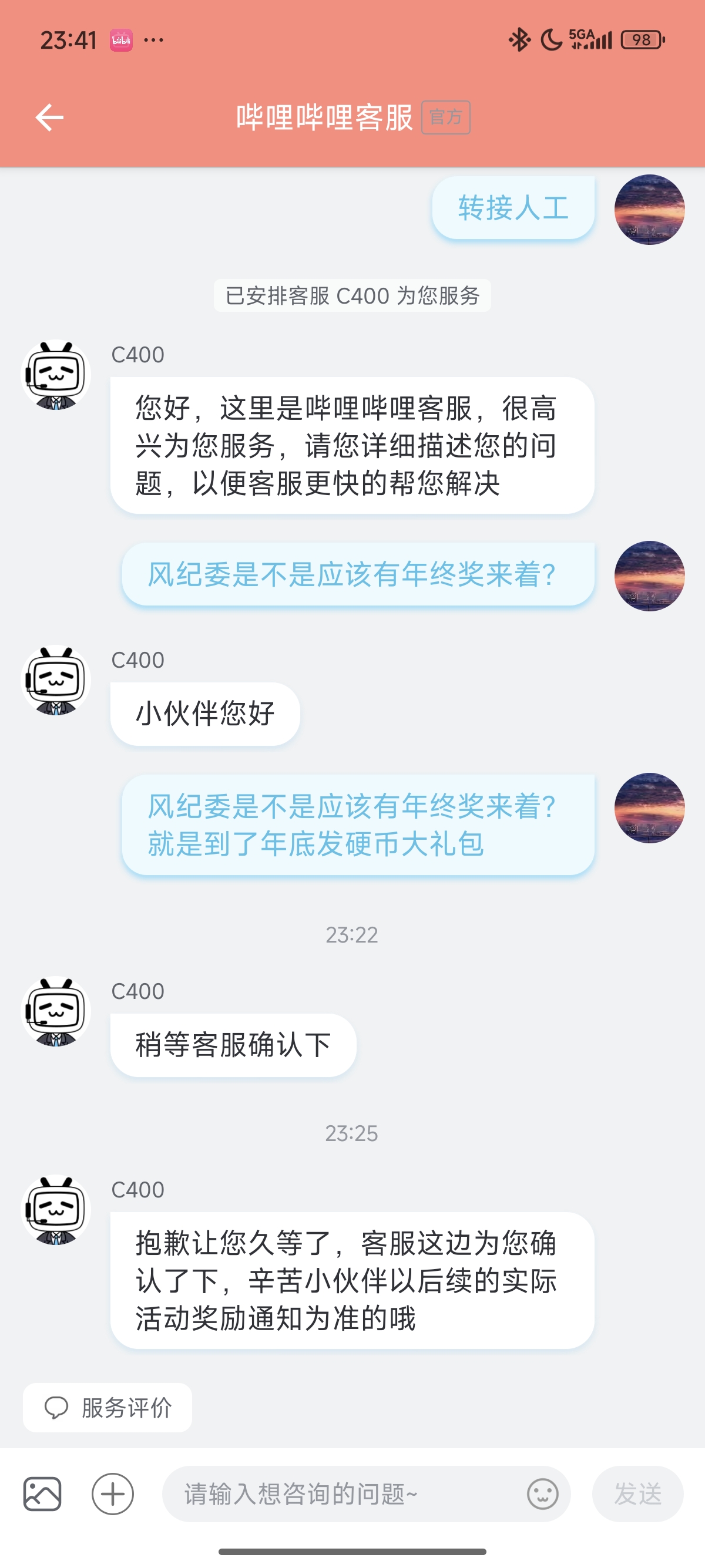The width and height of the screenshot is (705, 1568).
Task: Open the bilibili notification icon in status bar
Action: [x=122, y=38]
